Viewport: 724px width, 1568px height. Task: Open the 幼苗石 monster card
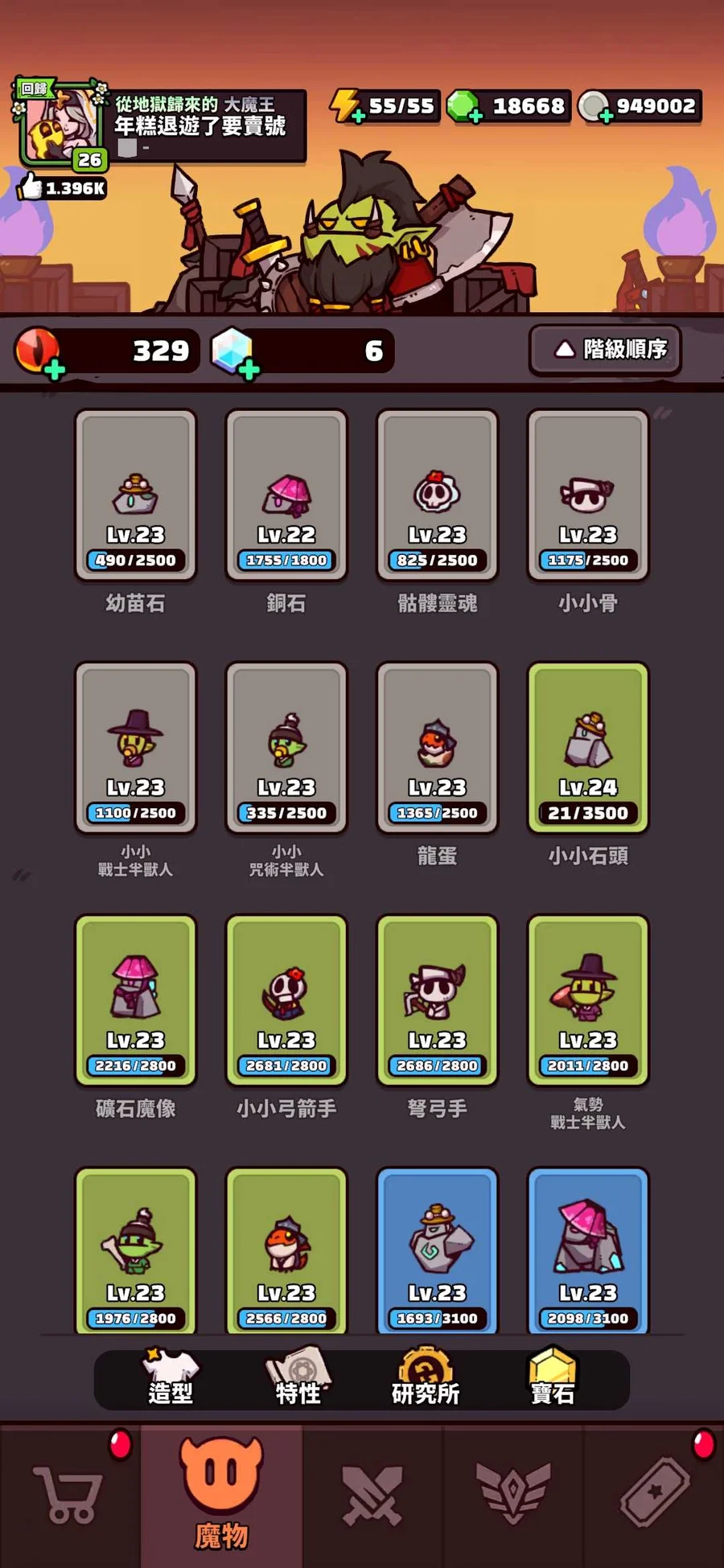point(135,495)
